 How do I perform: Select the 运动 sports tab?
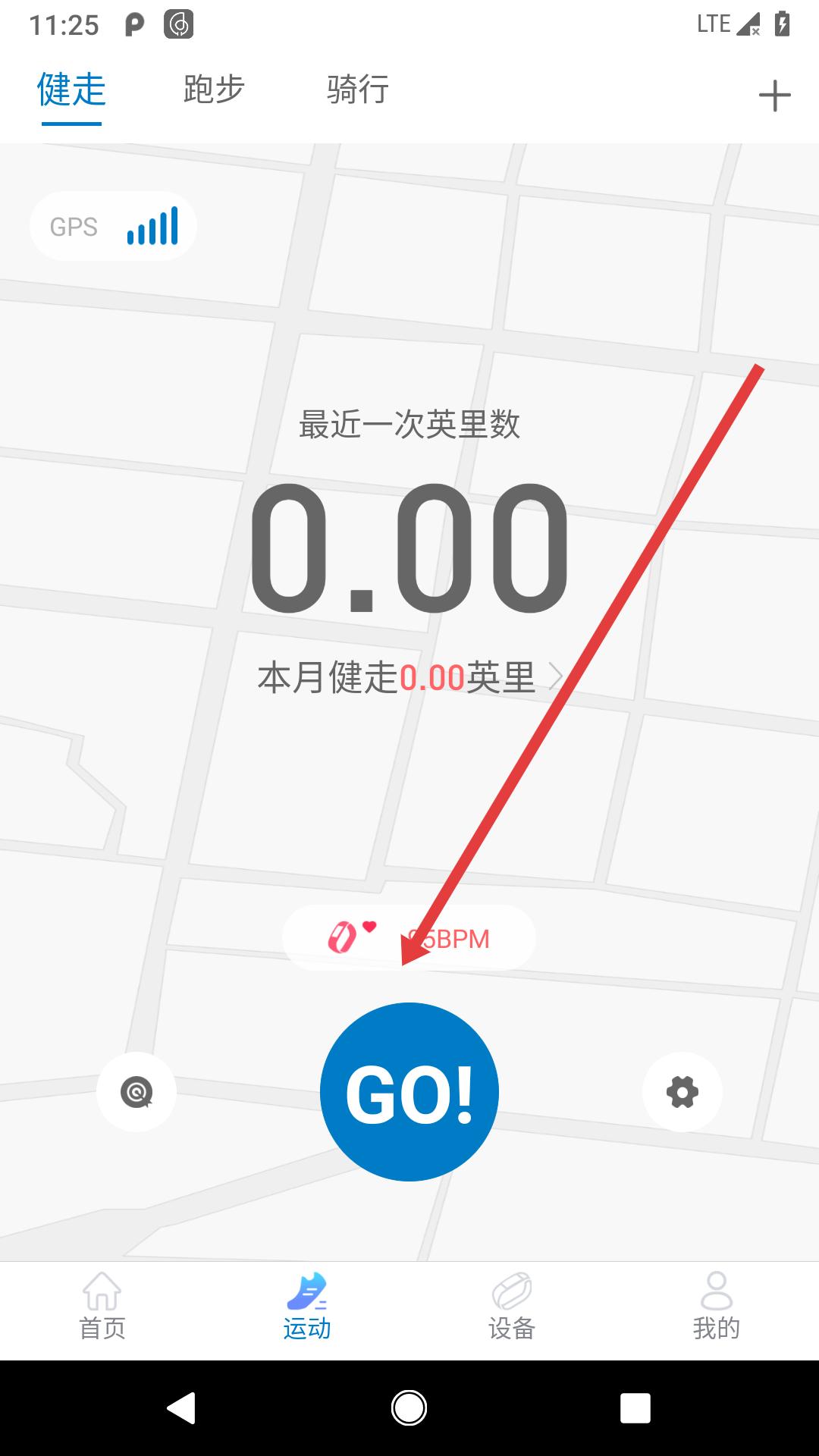[307, 1308]
